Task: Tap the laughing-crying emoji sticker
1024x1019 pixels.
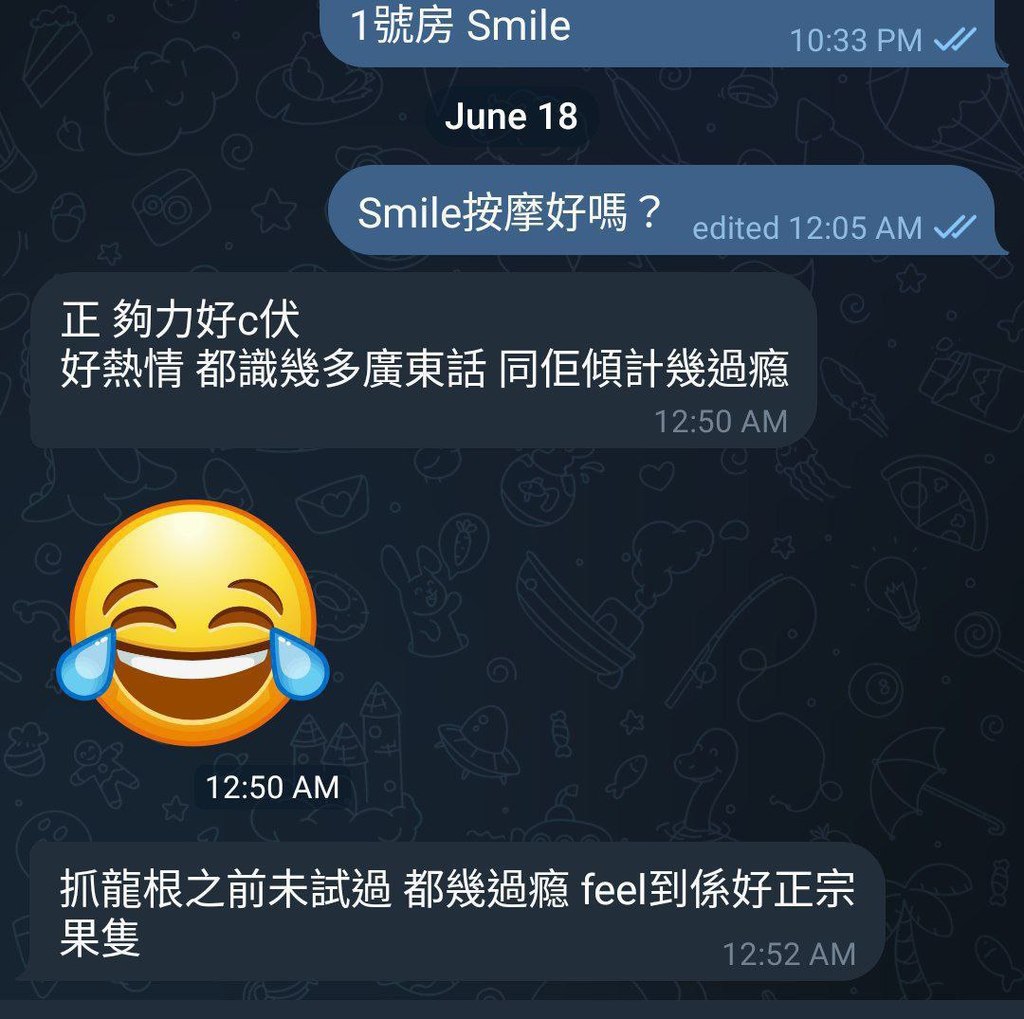Action: point(192,624)
